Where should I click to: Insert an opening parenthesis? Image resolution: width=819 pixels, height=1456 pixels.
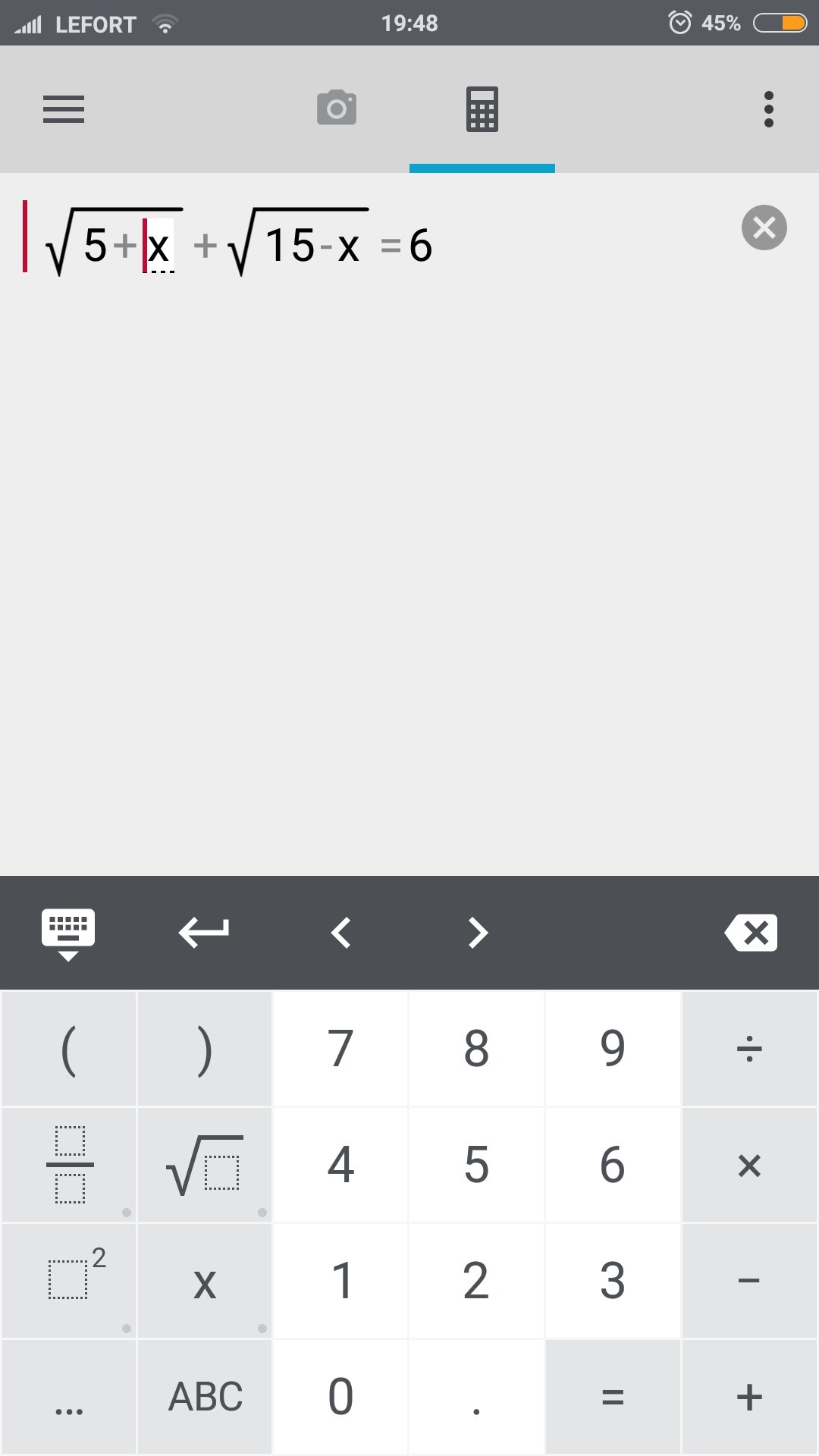(x=69, y=1049)
